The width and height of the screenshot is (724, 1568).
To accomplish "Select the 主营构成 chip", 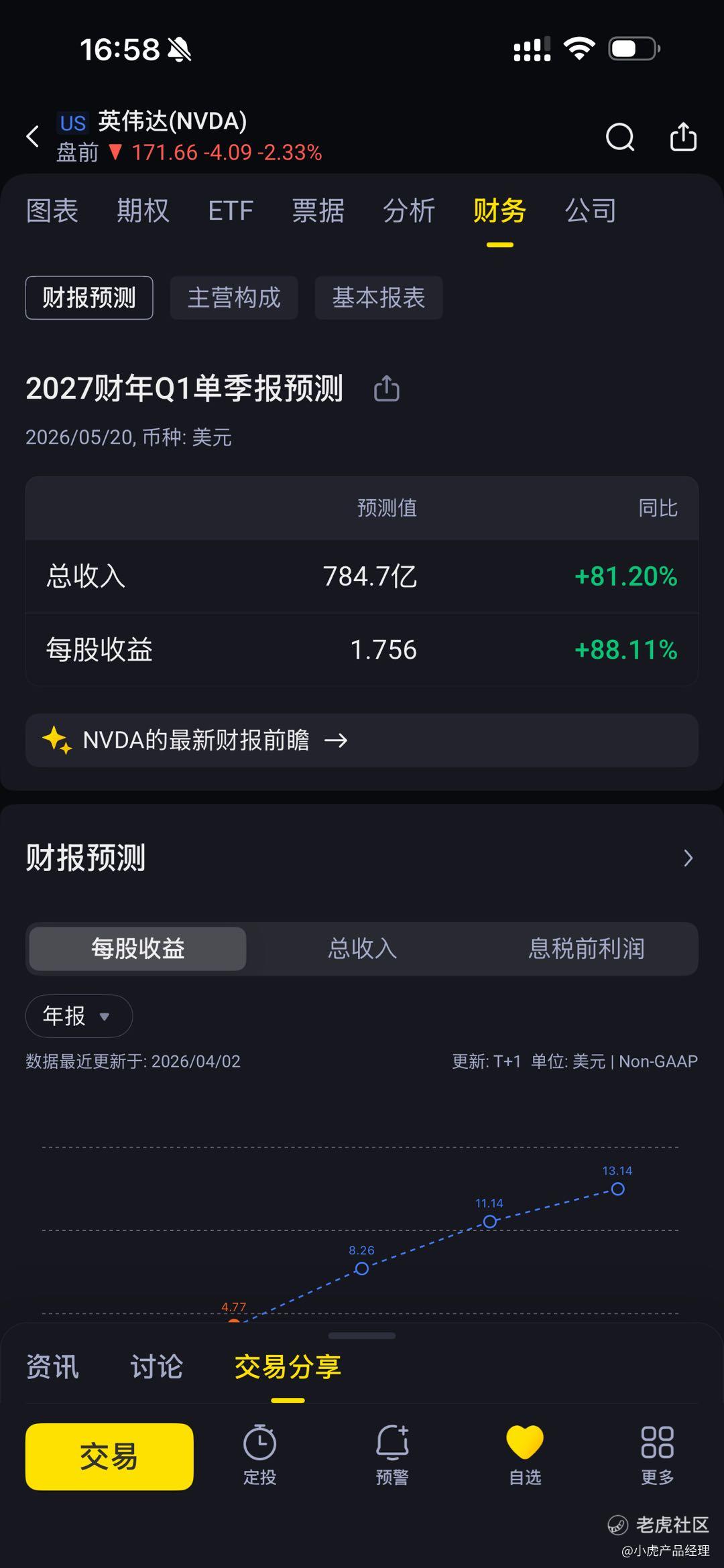I will 234,298.
